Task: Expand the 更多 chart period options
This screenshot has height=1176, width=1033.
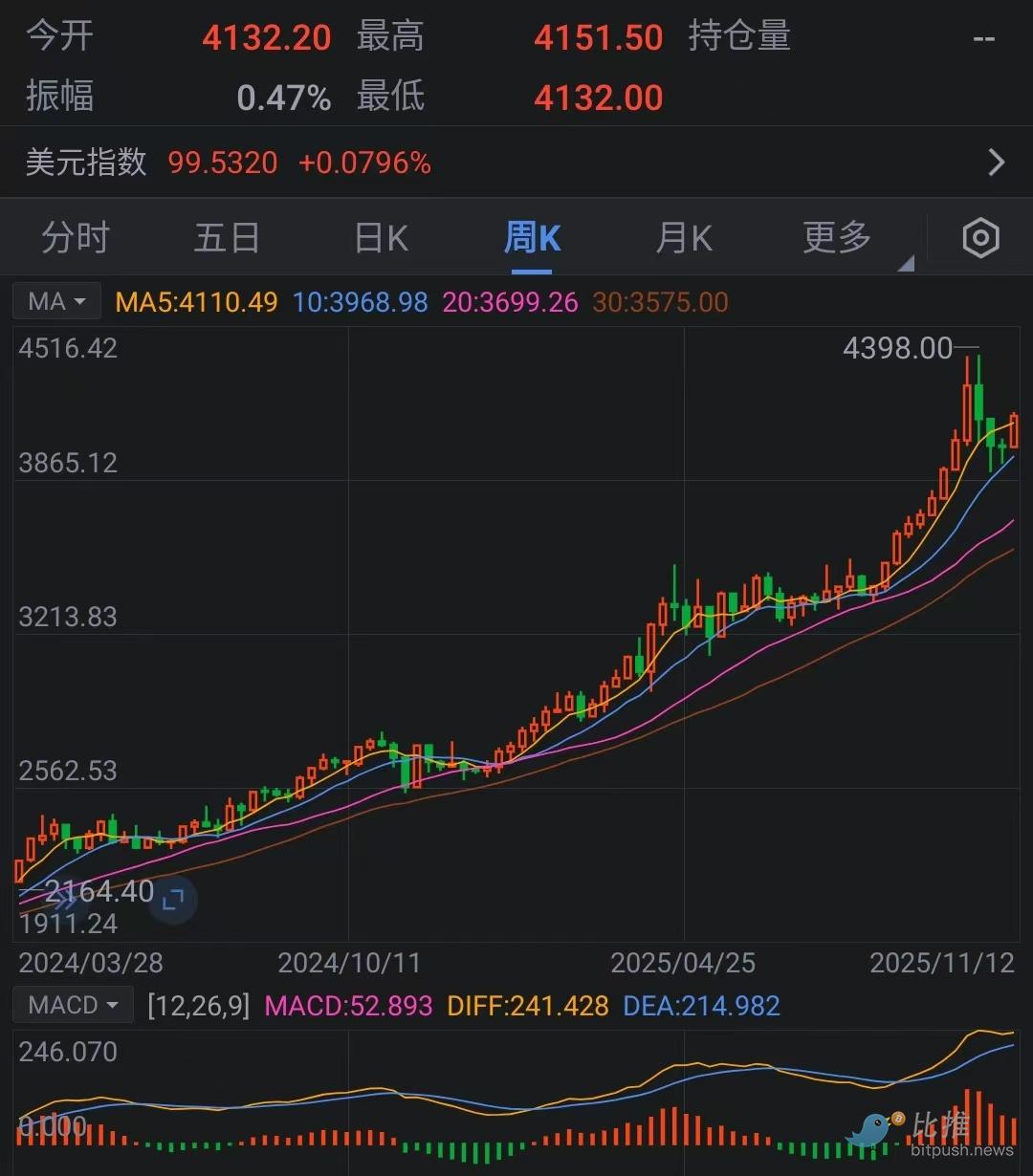Action: coord(838,238)
